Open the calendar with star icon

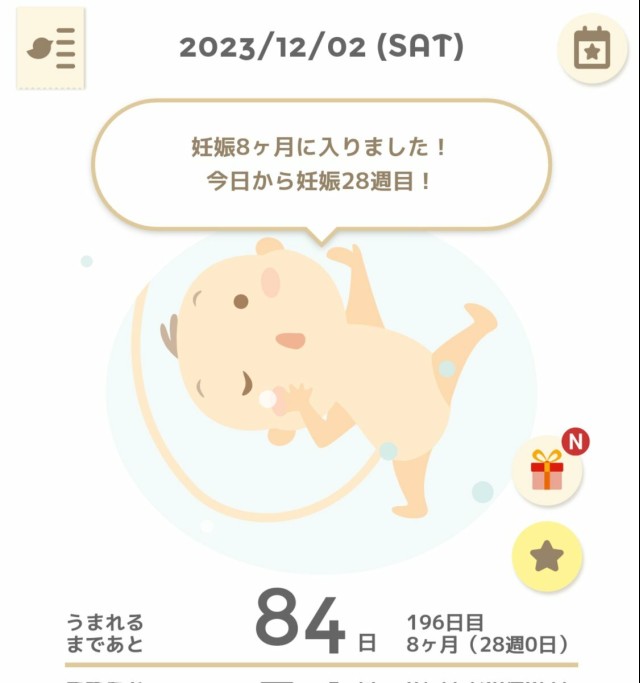[592, 48]
